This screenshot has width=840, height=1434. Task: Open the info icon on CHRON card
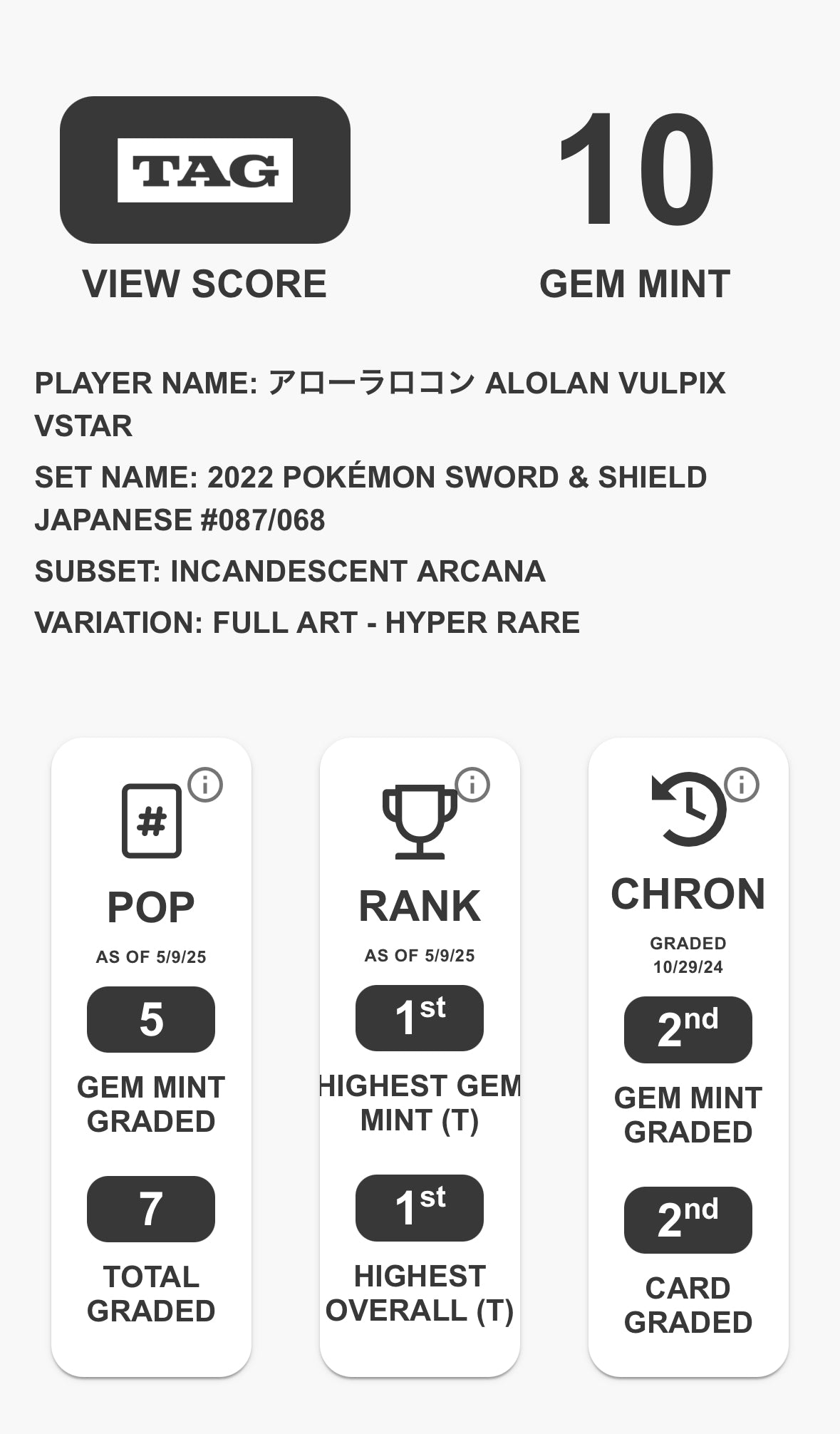point(742,785)
